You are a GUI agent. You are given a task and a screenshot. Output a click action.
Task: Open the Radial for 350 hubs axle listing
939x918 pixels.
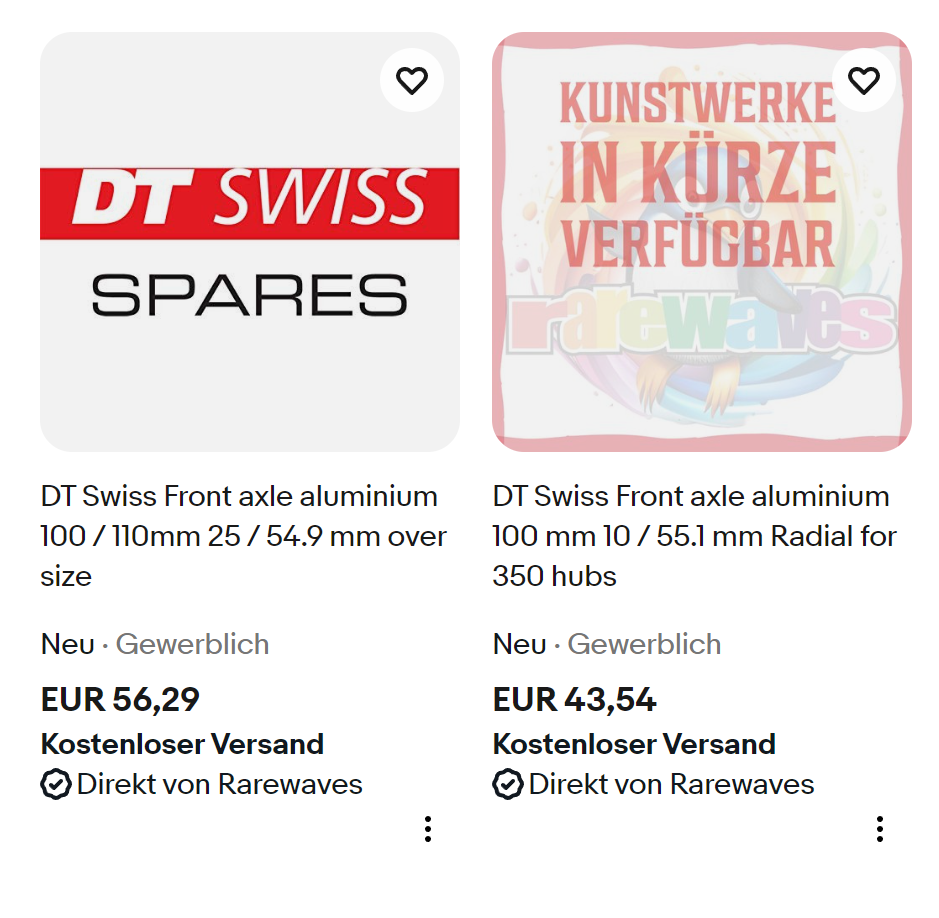pyautogui.click(x=694, y=536)
